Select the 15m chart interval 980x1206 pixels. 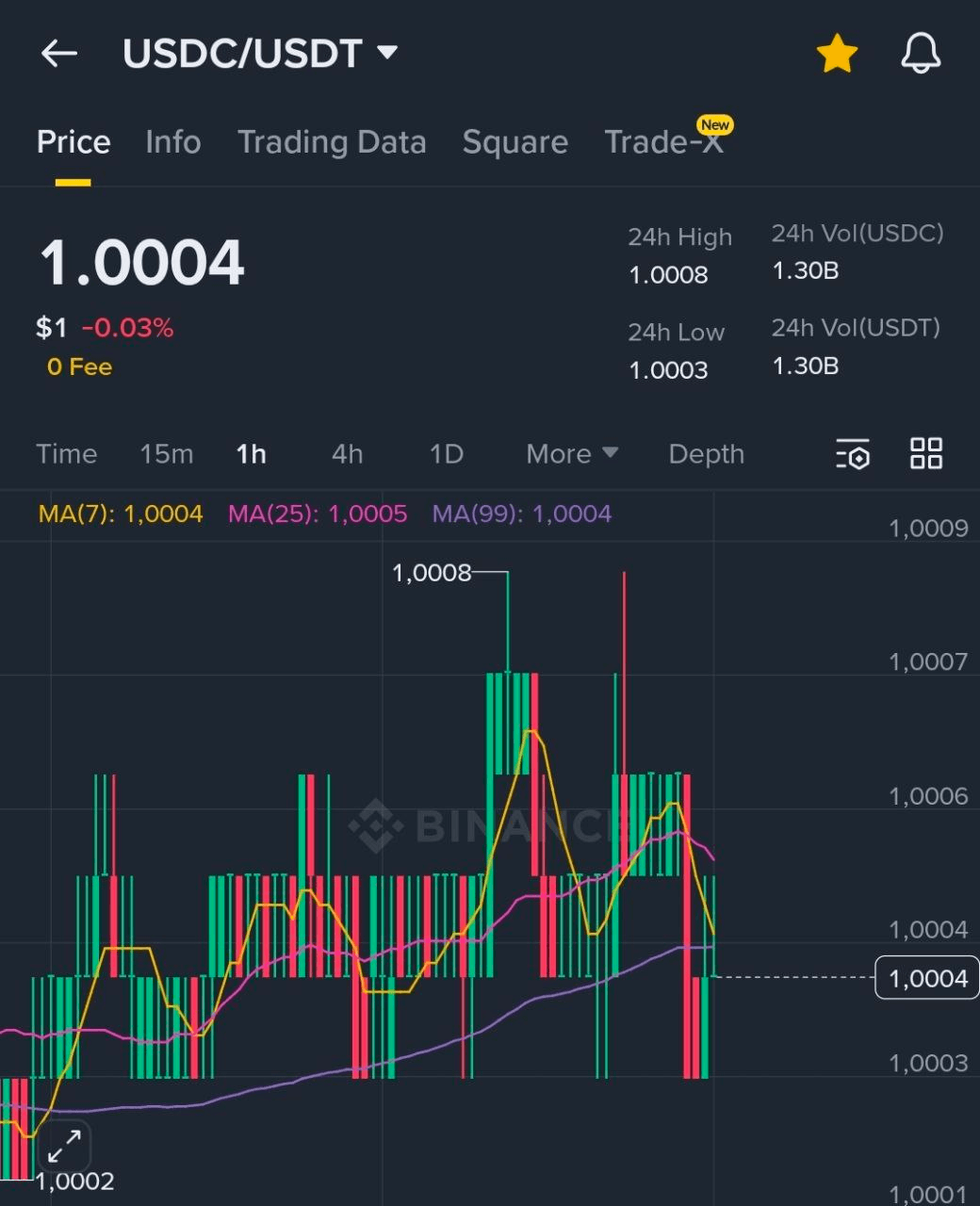[167, 454]
